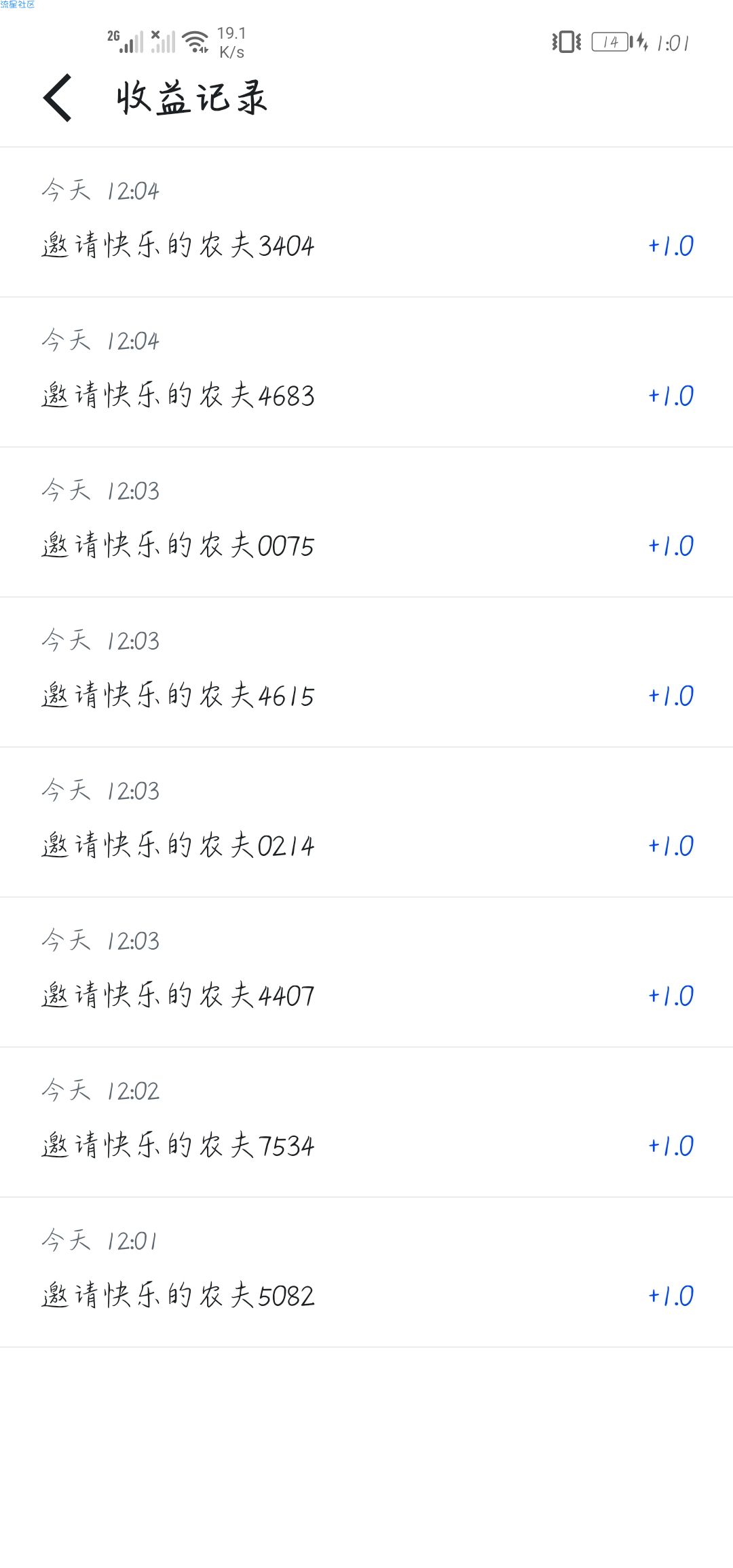Go back from the 收益记录 page
This screenshot has height=1568, width=733.
point(58,98)
